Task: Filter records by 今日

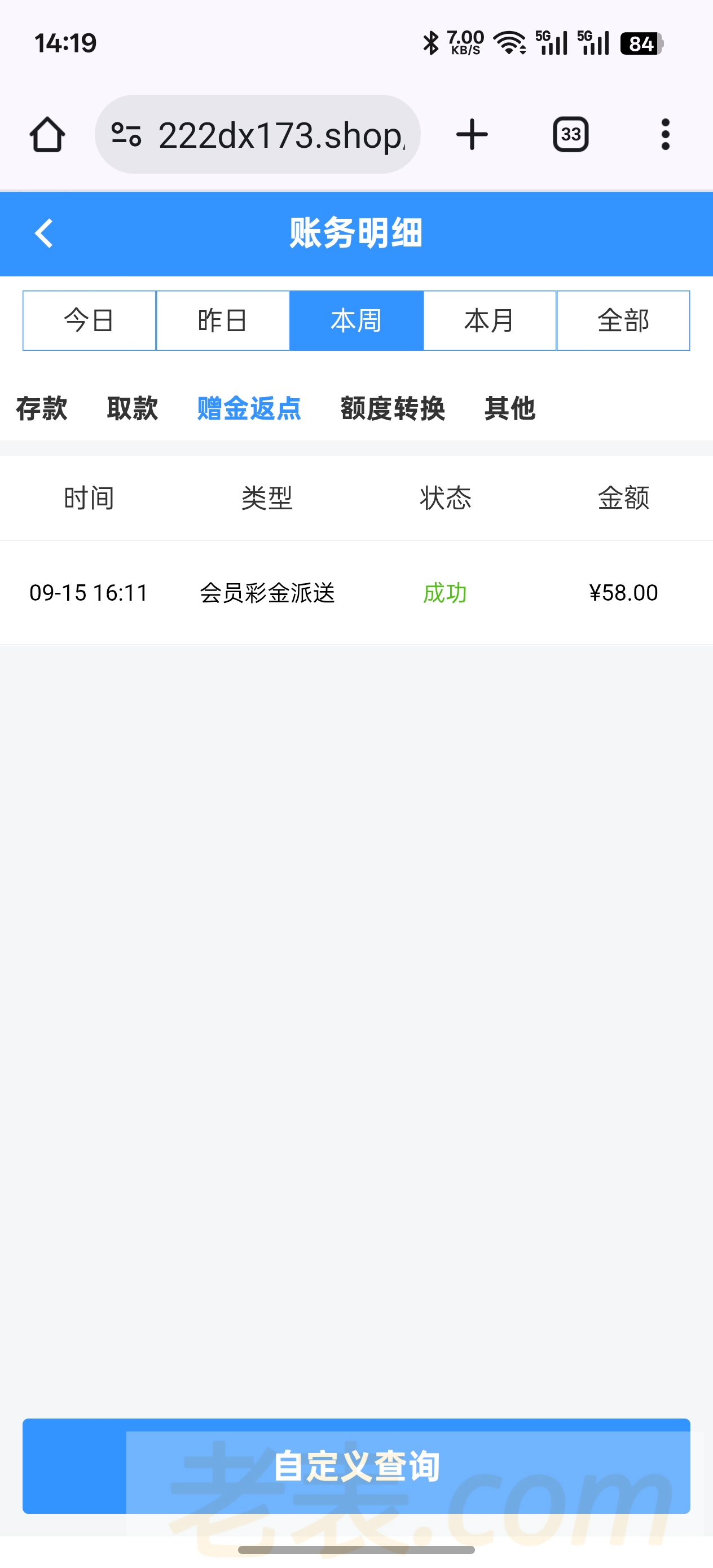Action: tap(89, 321)
